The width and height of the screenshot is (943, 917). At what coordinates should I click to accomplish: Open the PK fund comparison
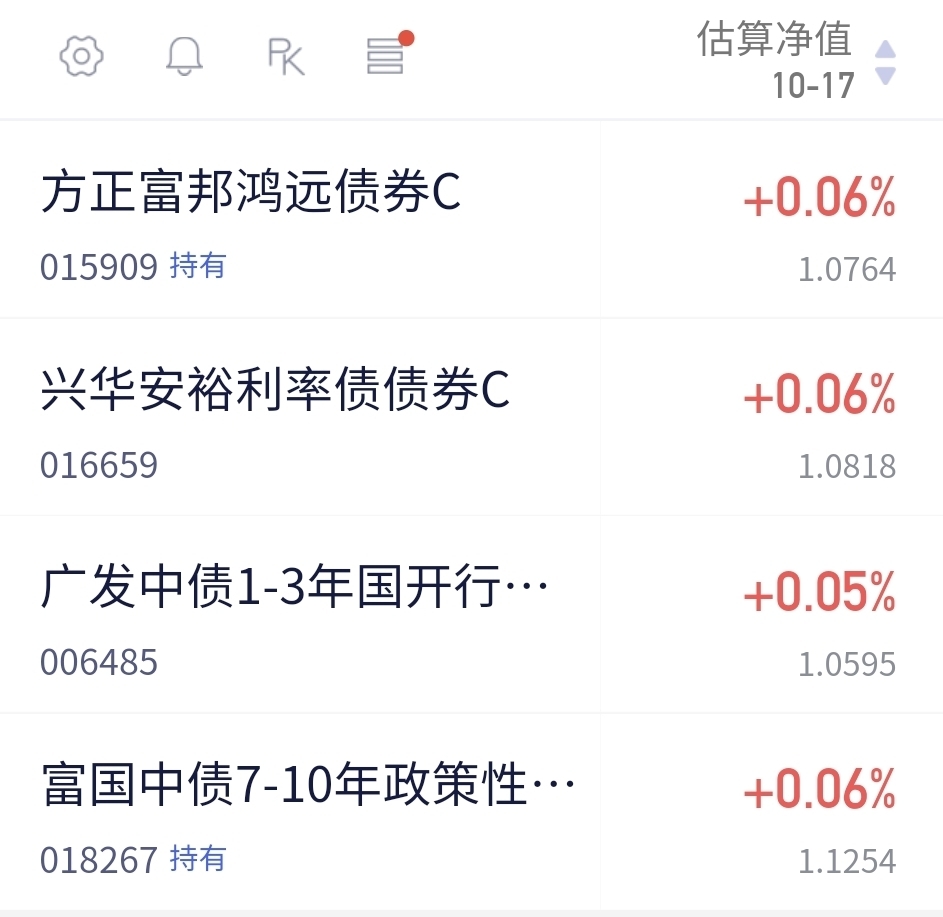coord(286,57)
